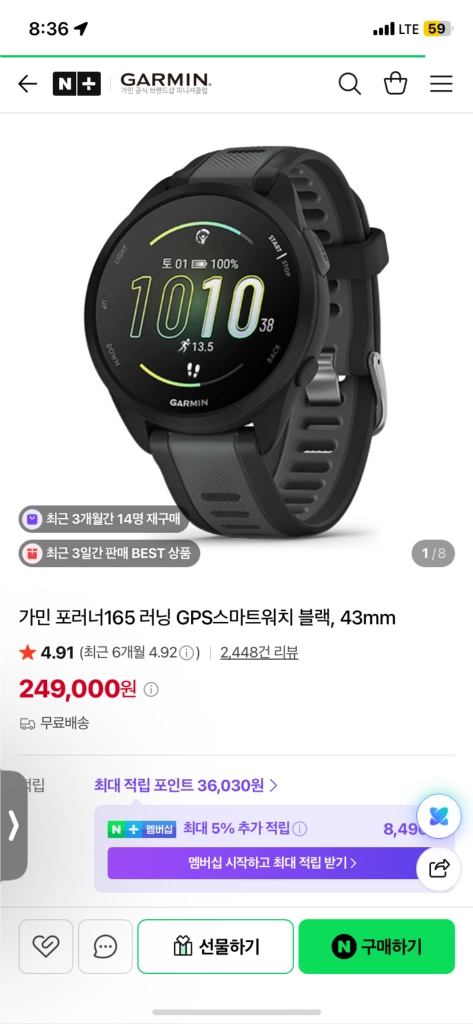Tap the info icon next to 최근 6개월 rating
The width and height of the screenshot is (473, 1024).
pyautogui.click(x=187, y=652)
